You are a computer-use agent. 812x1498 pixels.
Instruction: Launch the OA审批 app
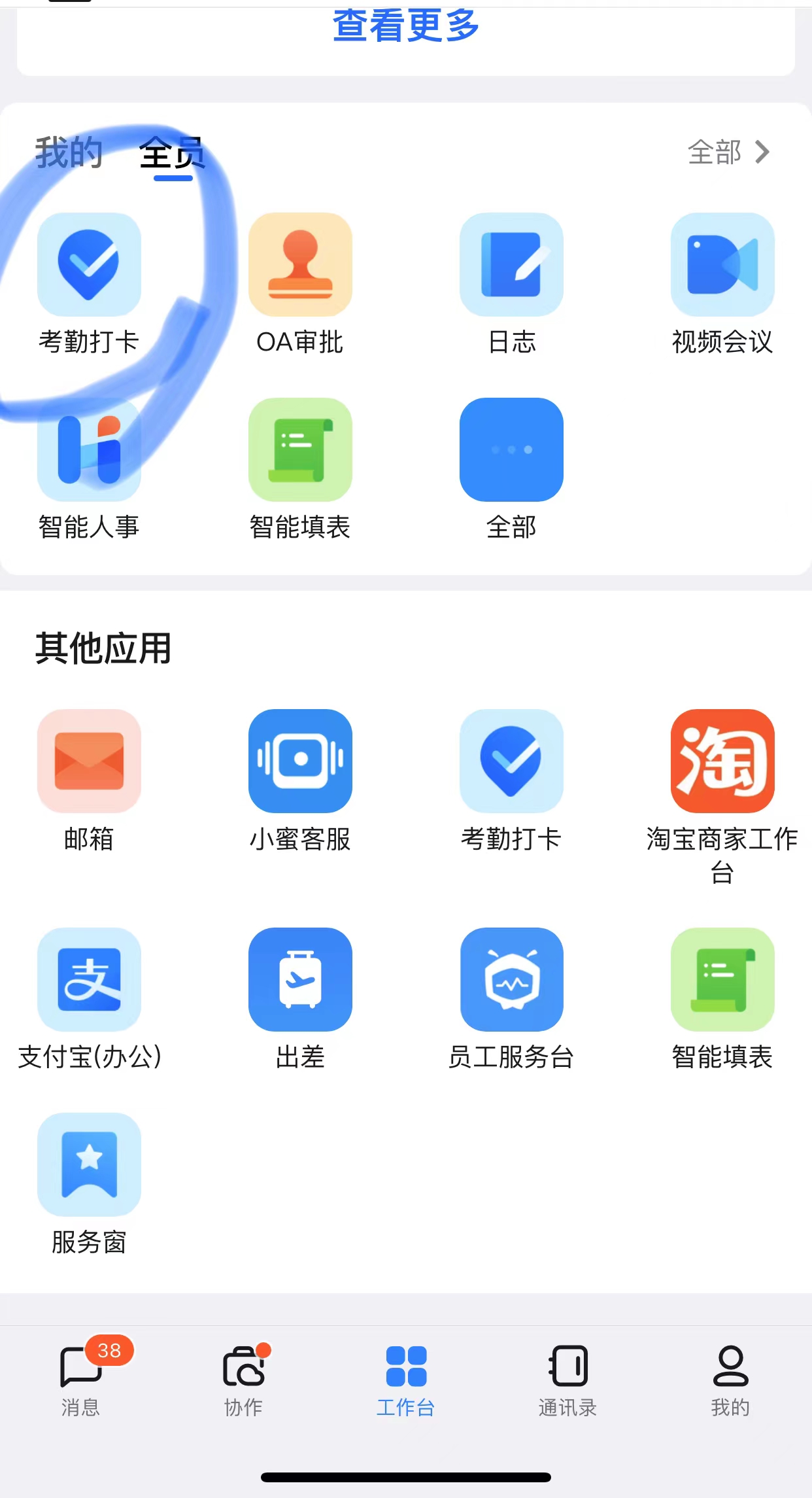click(300, 265)
